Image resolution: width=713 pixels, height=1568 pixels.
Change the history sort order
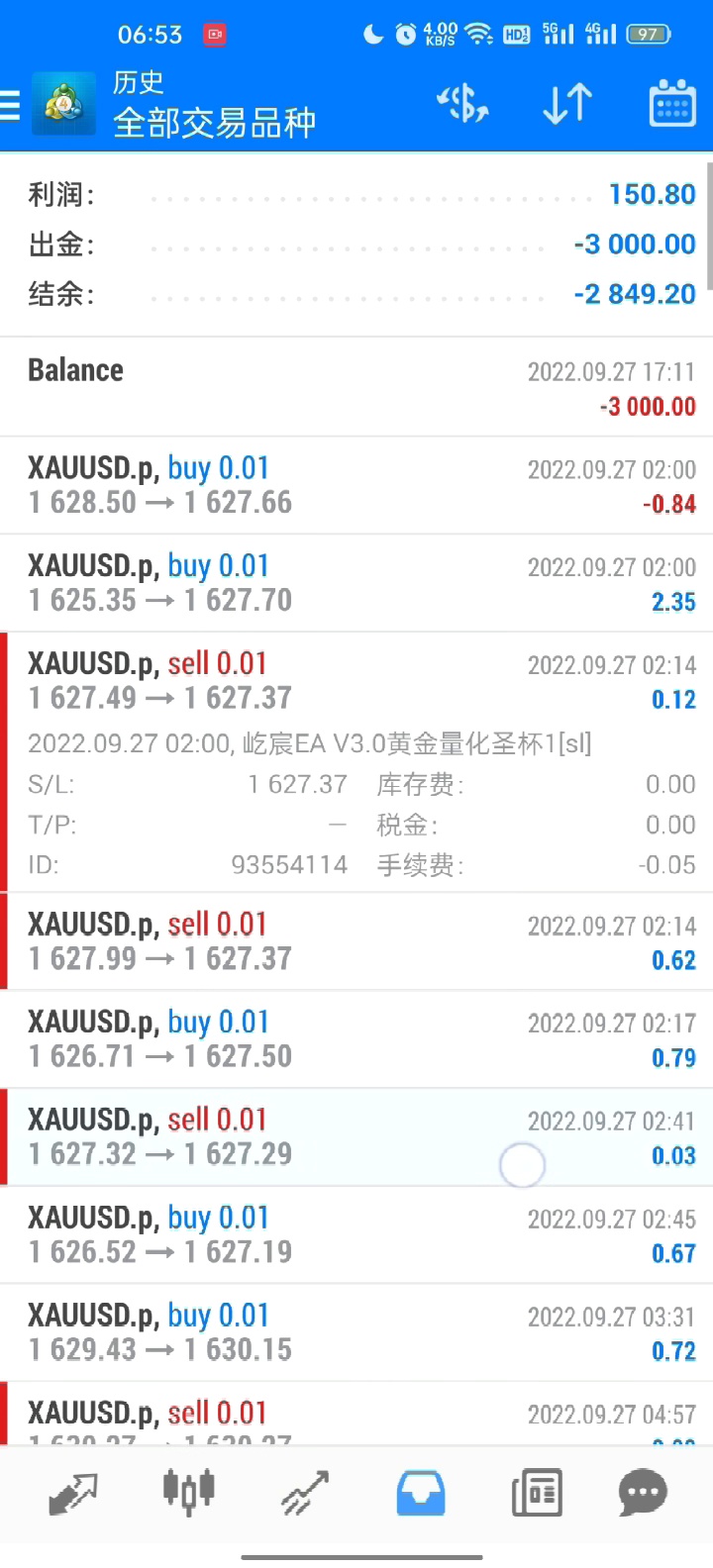[x=567, y=104]
